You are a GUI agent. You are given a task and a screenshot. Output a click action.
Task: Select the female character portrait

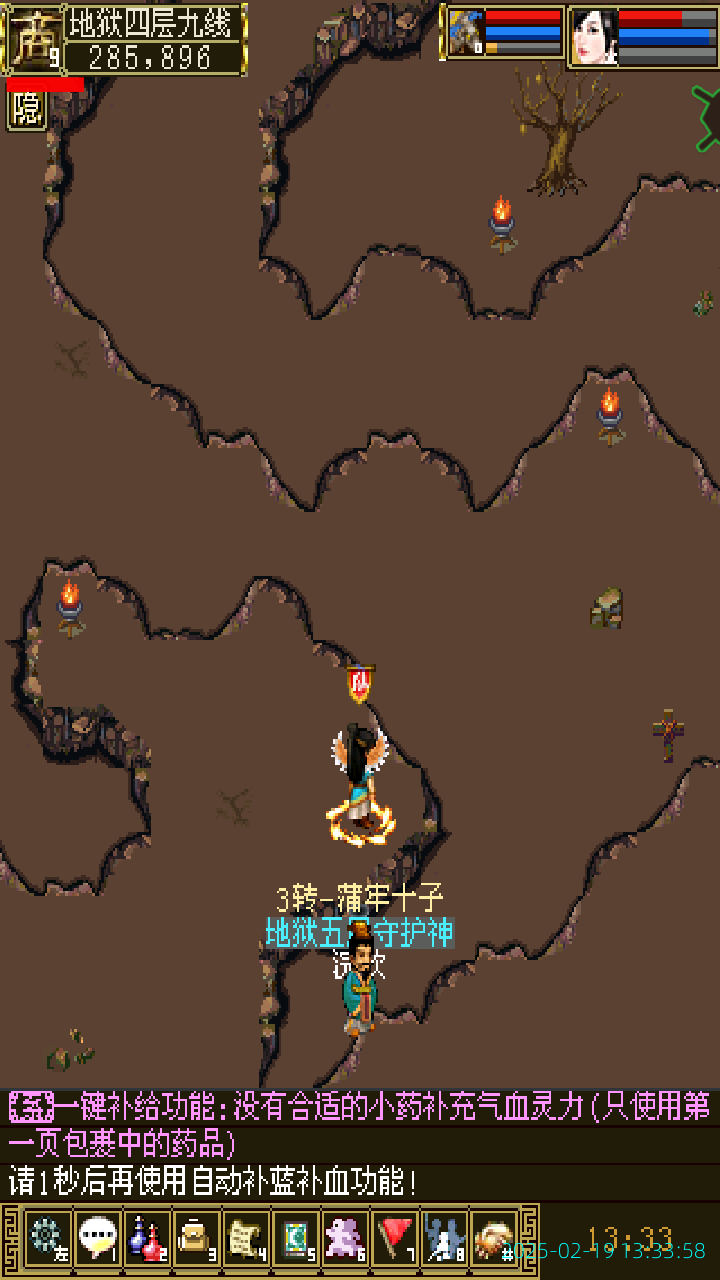pos(594,37)
